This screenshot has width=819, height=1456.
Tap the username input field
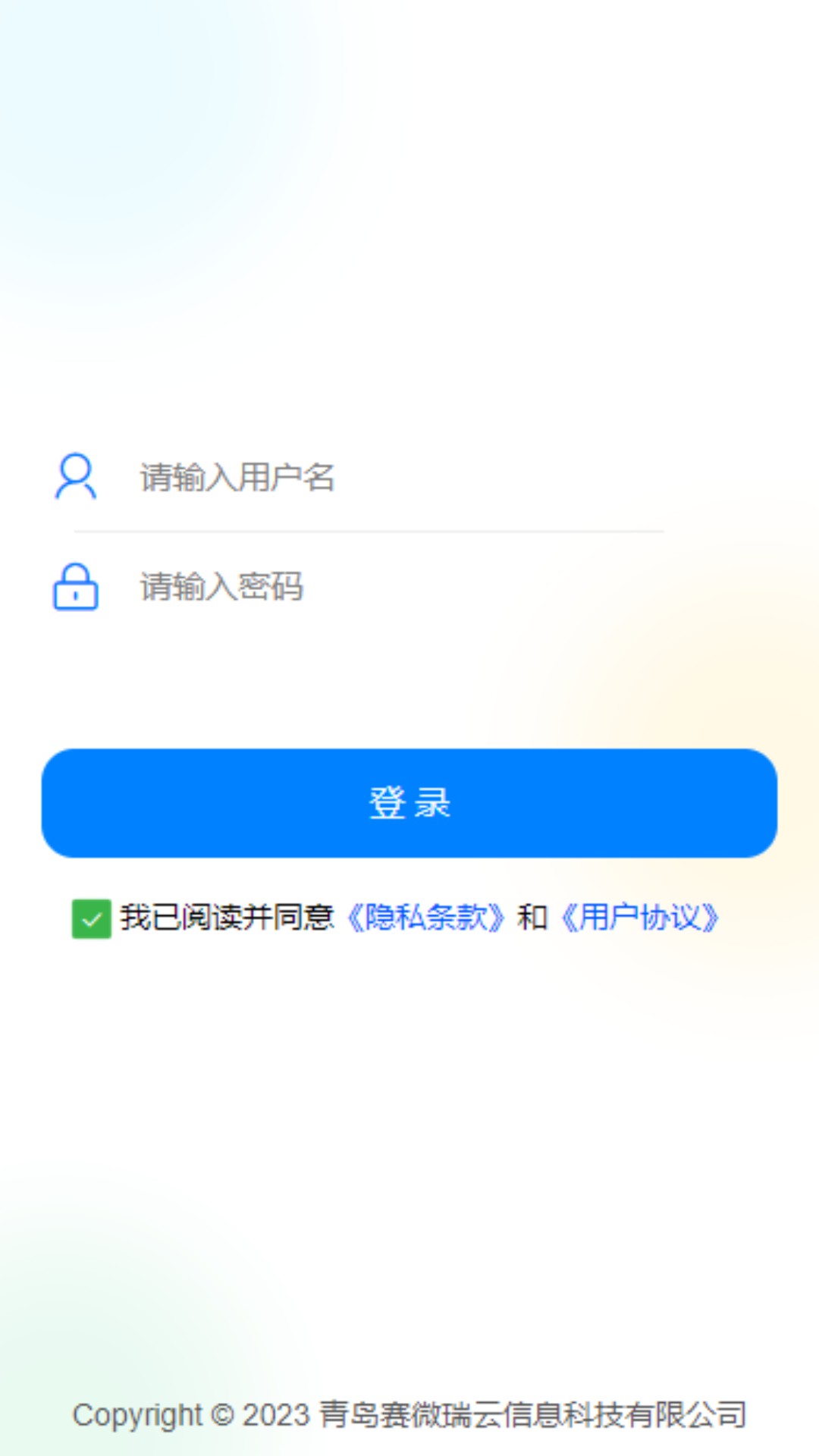click(x=394, y=478)
